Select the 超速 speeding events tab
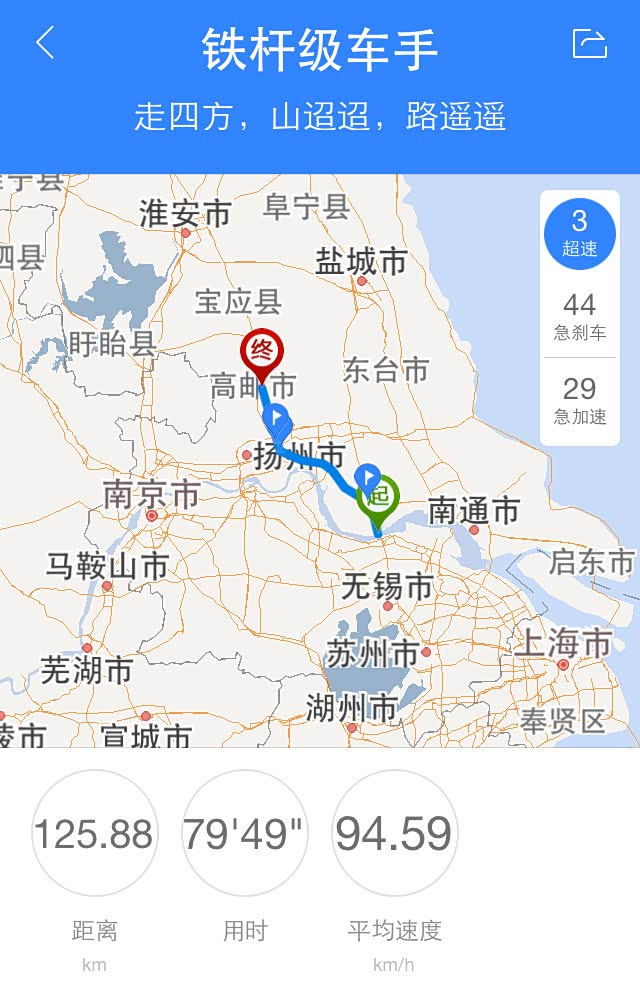 [580, 234]
